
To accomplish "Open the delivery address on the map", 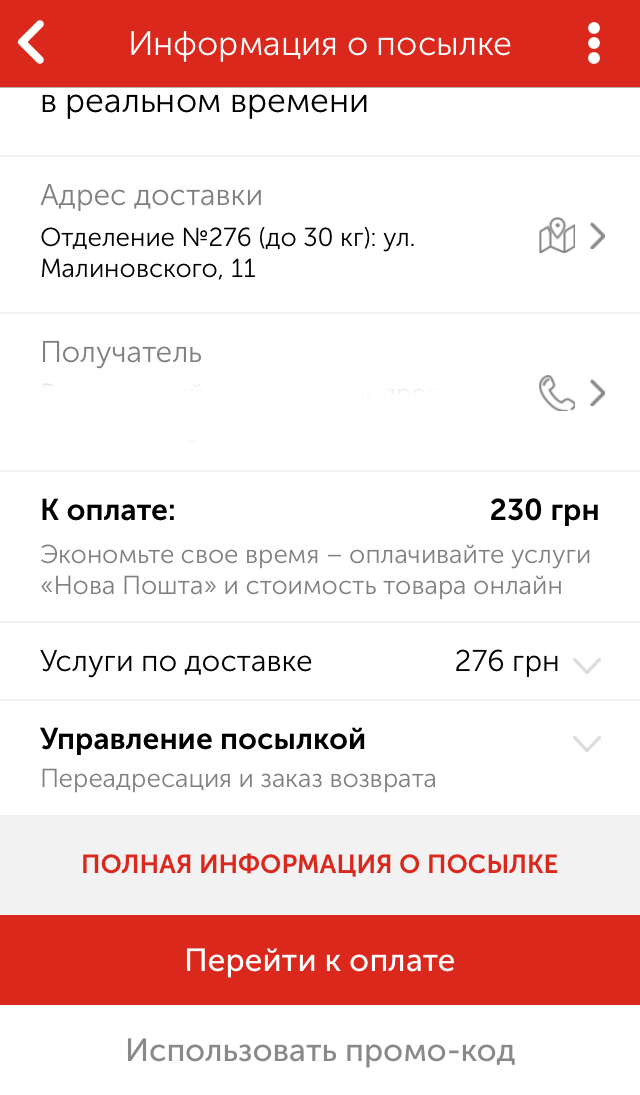I will pos(557,237).
